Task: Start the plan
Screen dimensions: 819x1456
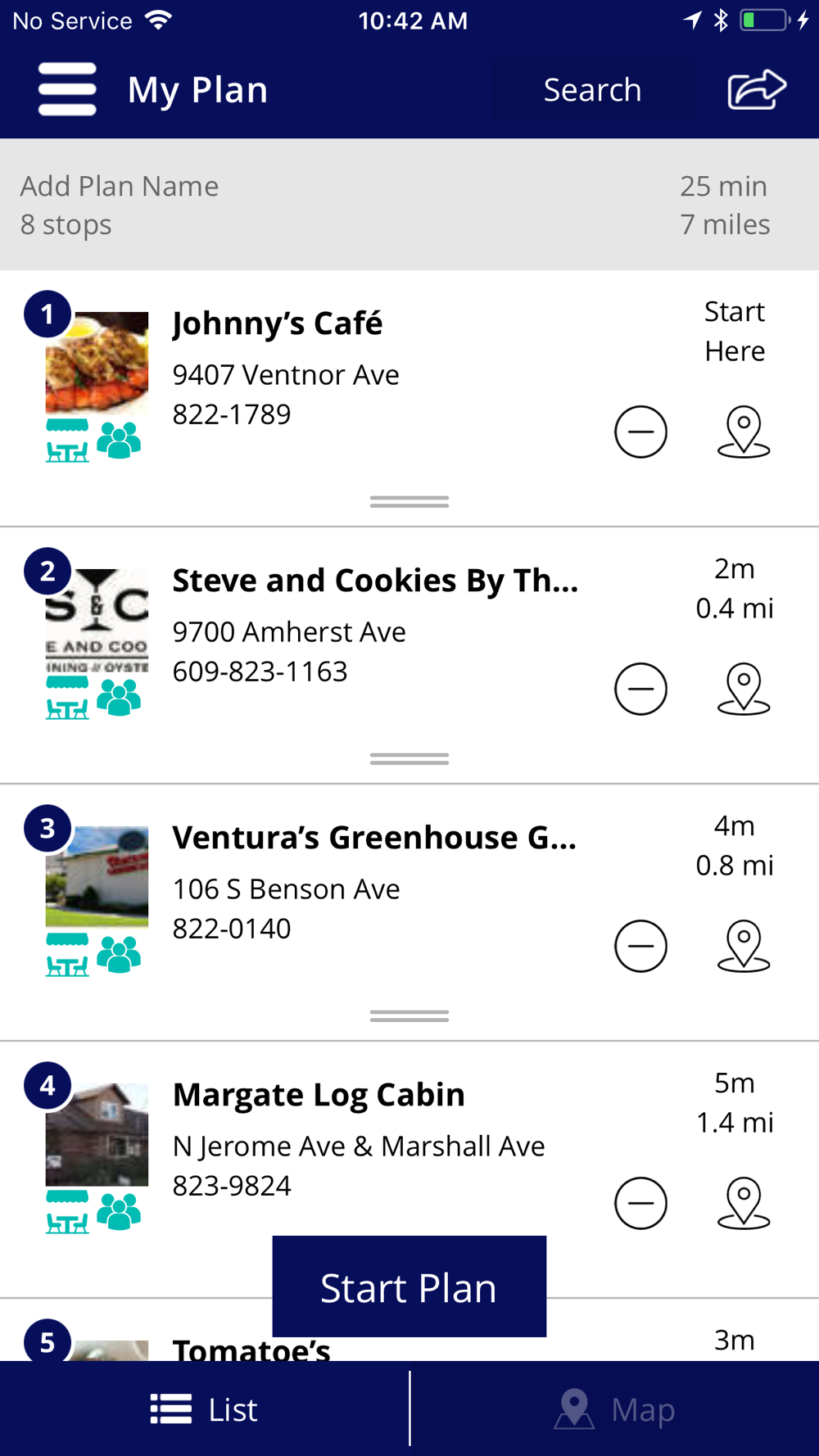Action: (x=409, y=1286)
